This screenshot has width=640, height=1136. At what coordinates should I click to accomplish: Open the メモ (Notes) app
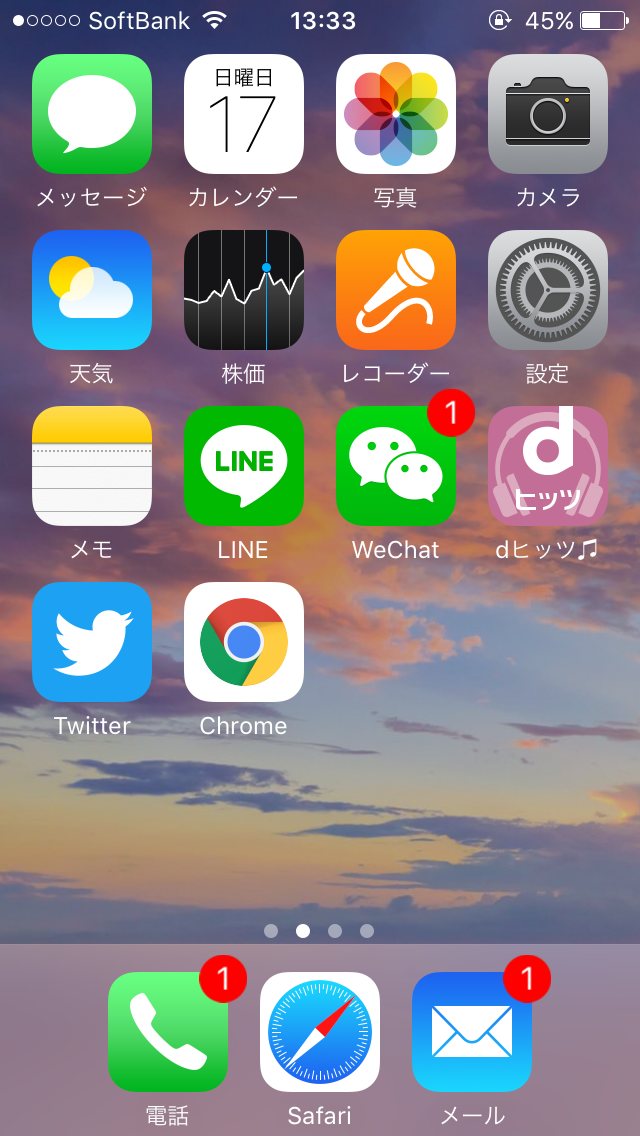[92, 466]
